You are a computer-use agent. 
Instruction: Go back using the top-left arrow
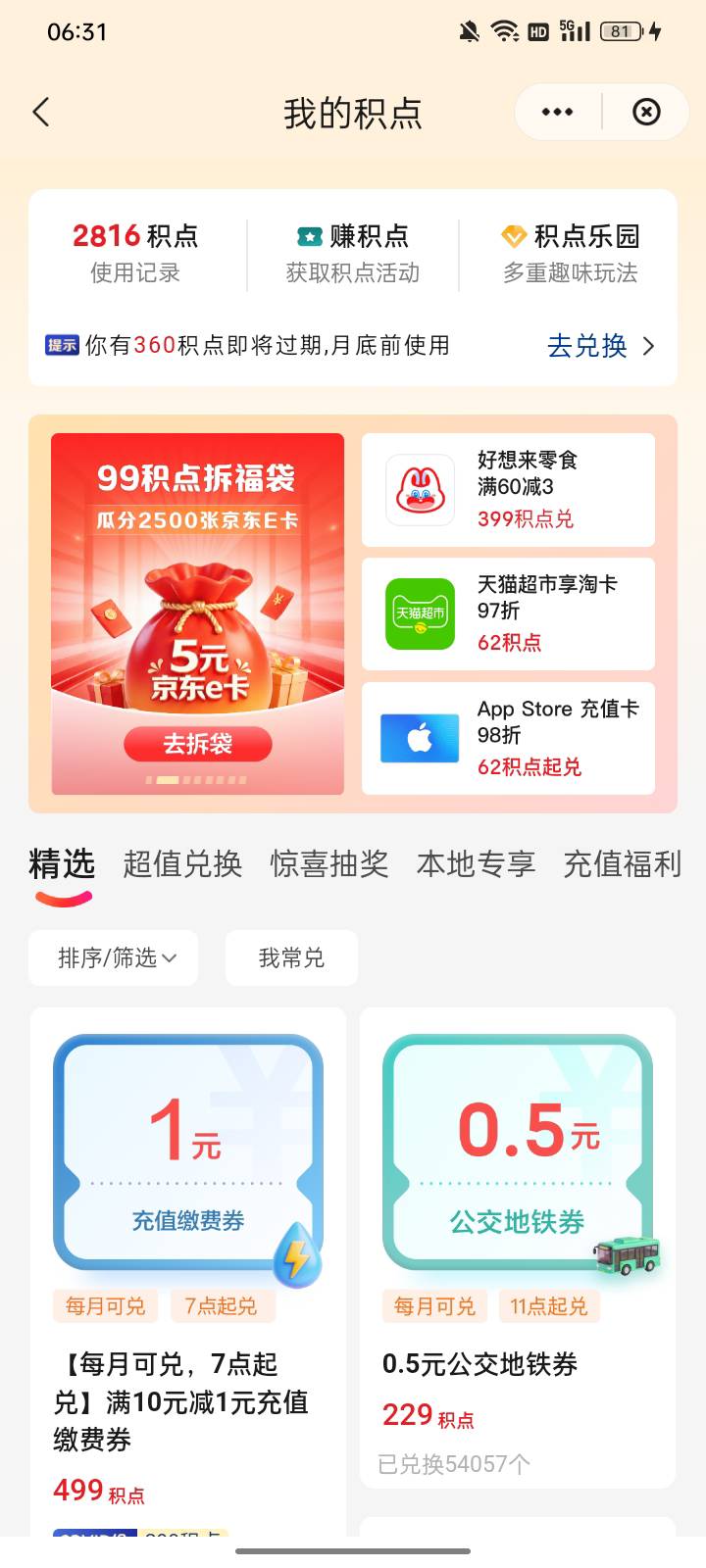pyautogui.click(x=41, y=113)
